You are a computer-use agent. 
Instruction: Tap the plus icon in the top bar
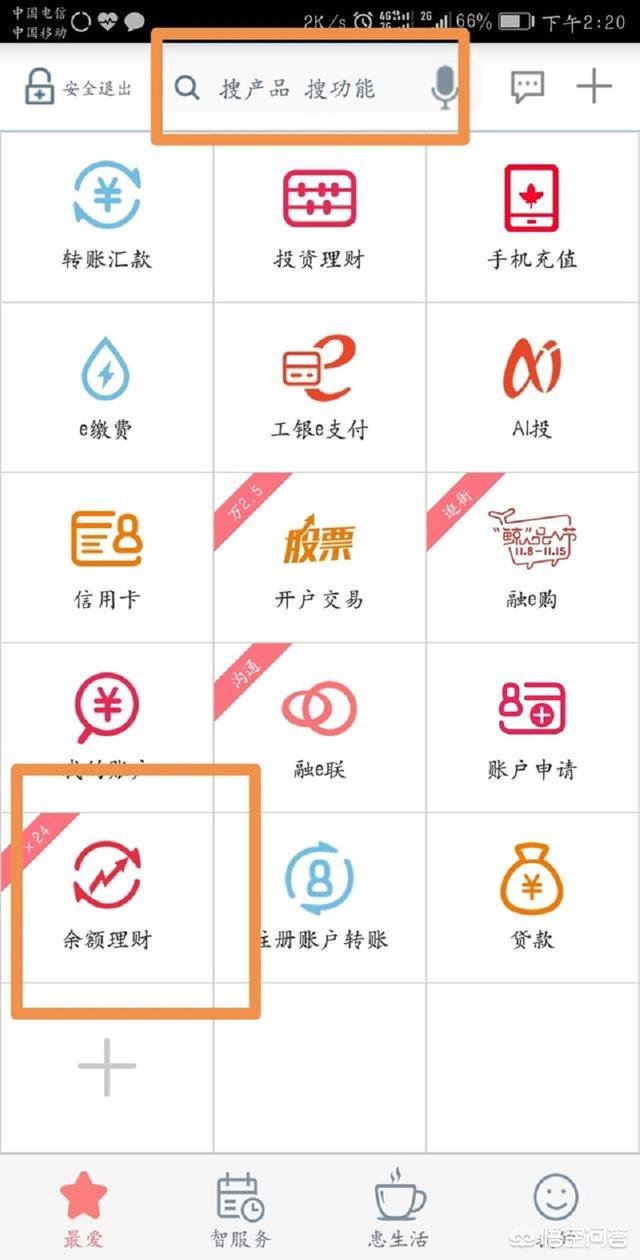coord(593,88)
